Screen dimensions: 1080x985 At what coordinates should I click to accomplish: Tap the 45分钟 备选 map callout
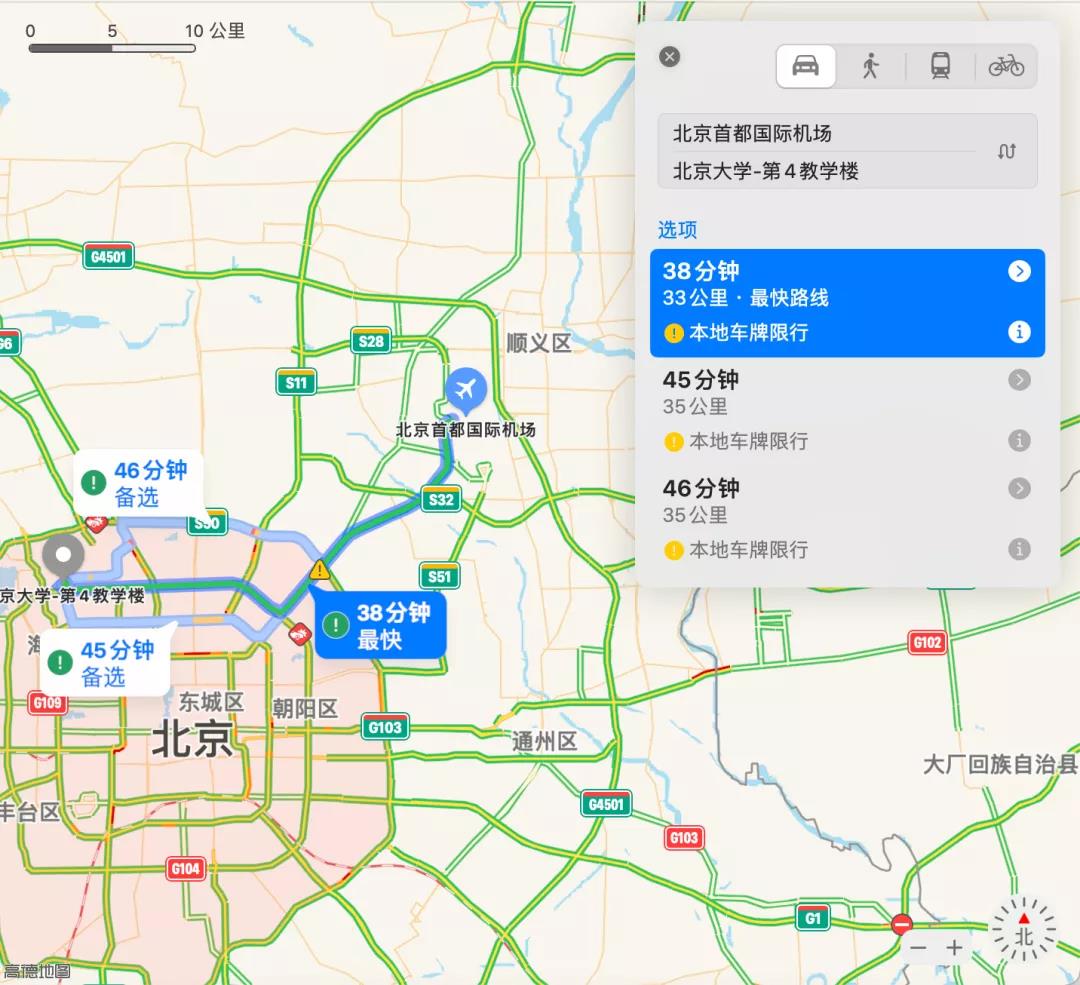click(x=106, y=663)
